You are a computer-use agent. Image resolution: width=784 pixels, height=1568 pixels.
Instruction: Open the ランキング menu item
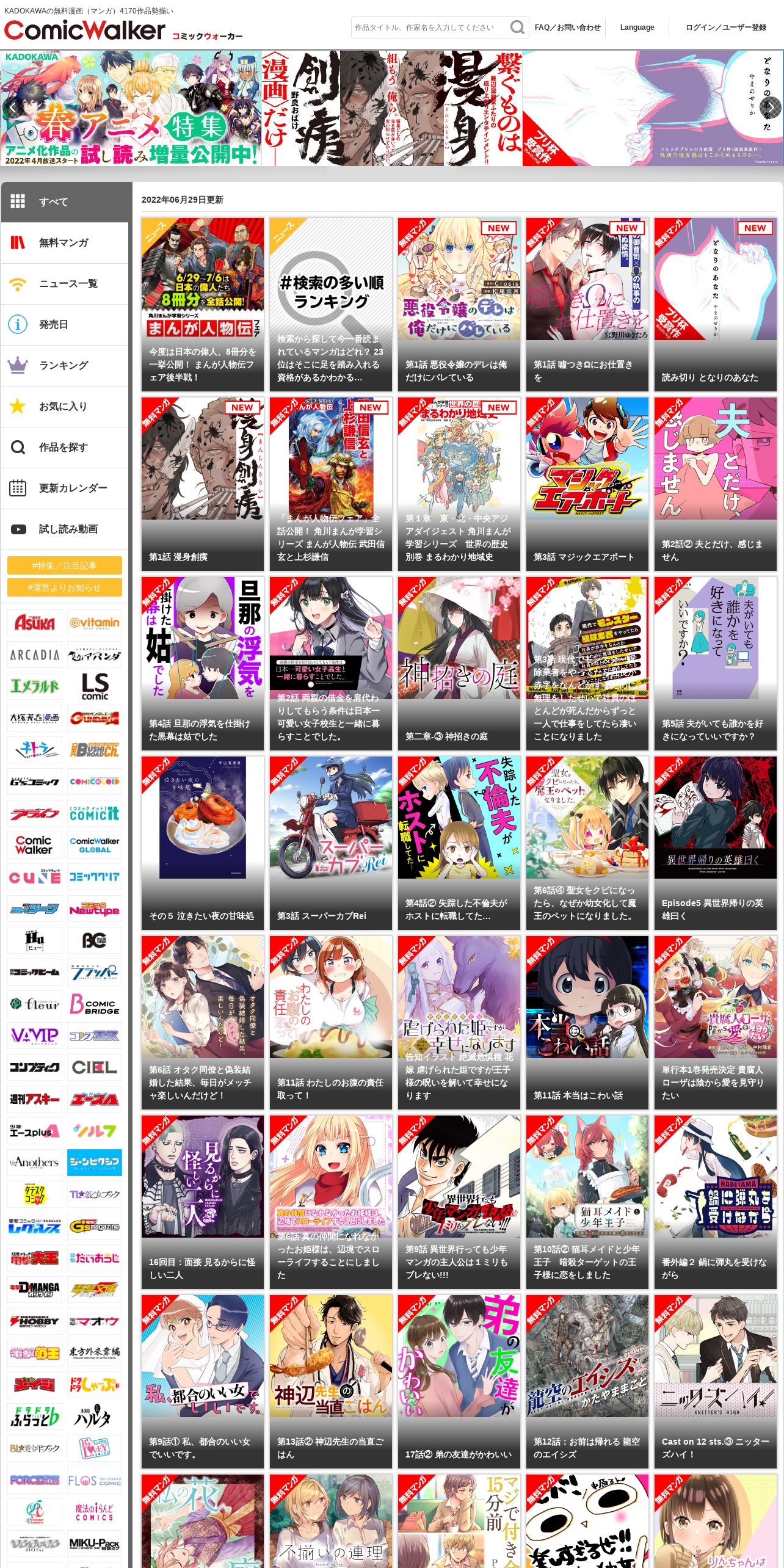65,365
